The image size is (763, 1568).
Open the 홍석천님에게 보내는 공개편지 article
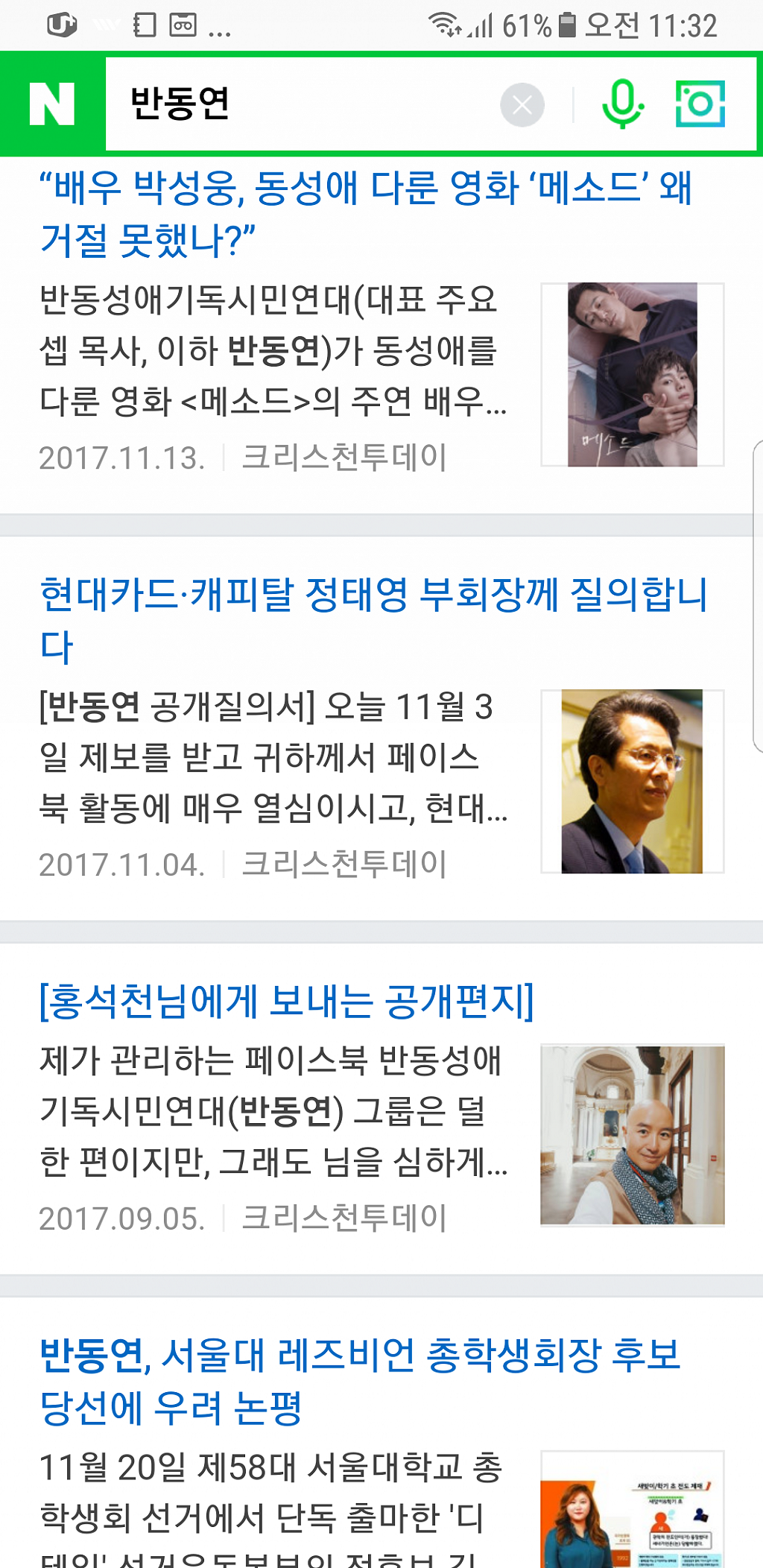pyautogui.click(x=287, y=1001)
